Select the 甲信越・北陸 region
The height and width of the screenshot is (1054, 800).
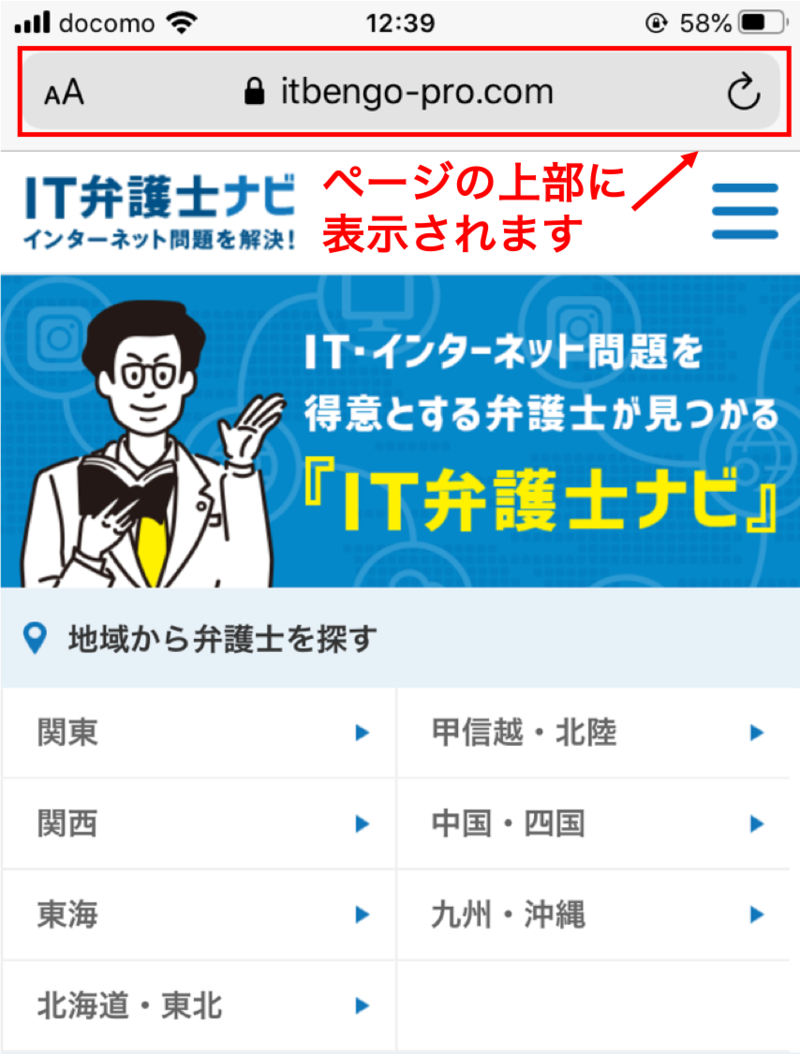[x=596, y=733]
